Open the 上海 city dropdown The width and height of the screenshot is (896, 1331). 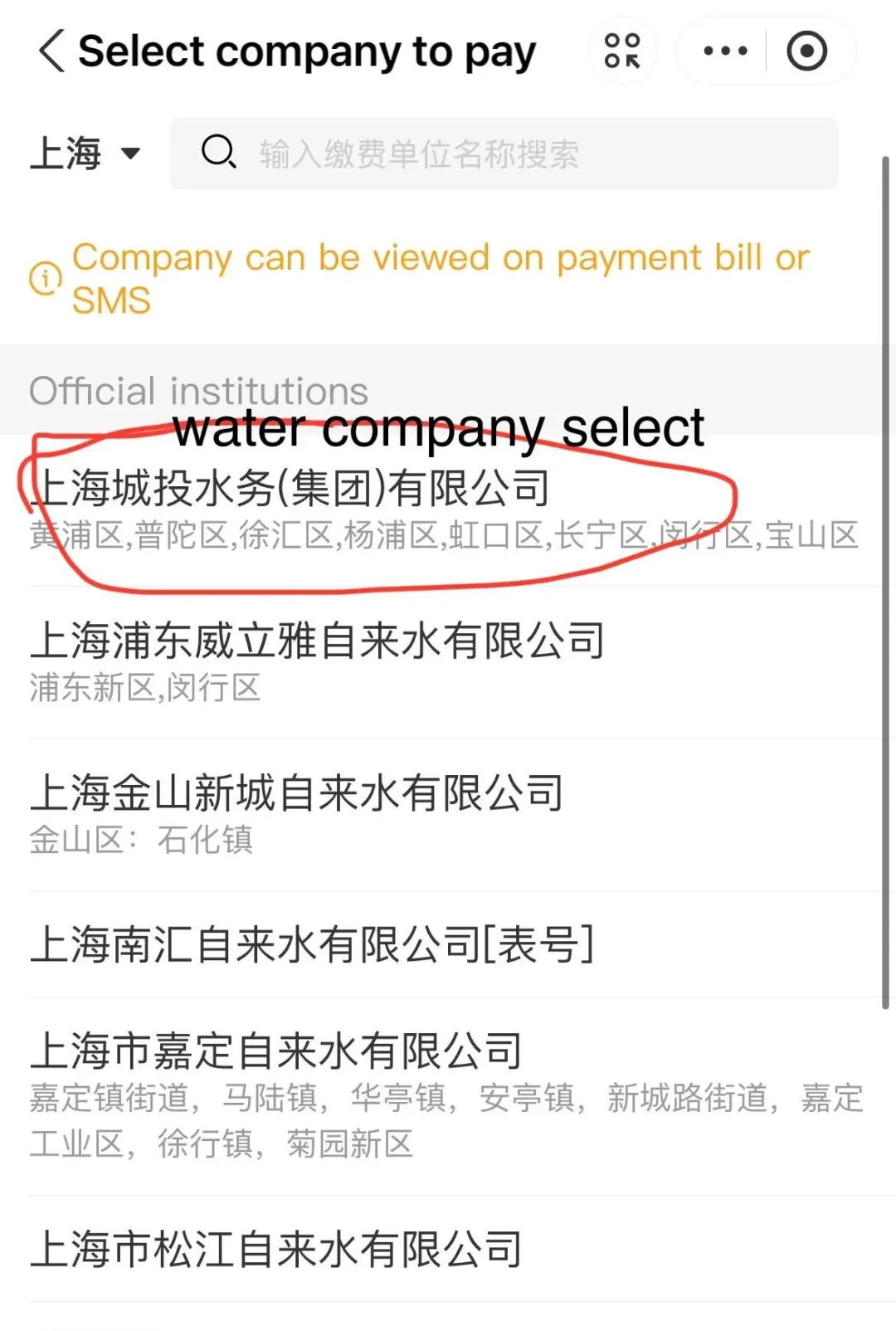click(x=85, y=154)
